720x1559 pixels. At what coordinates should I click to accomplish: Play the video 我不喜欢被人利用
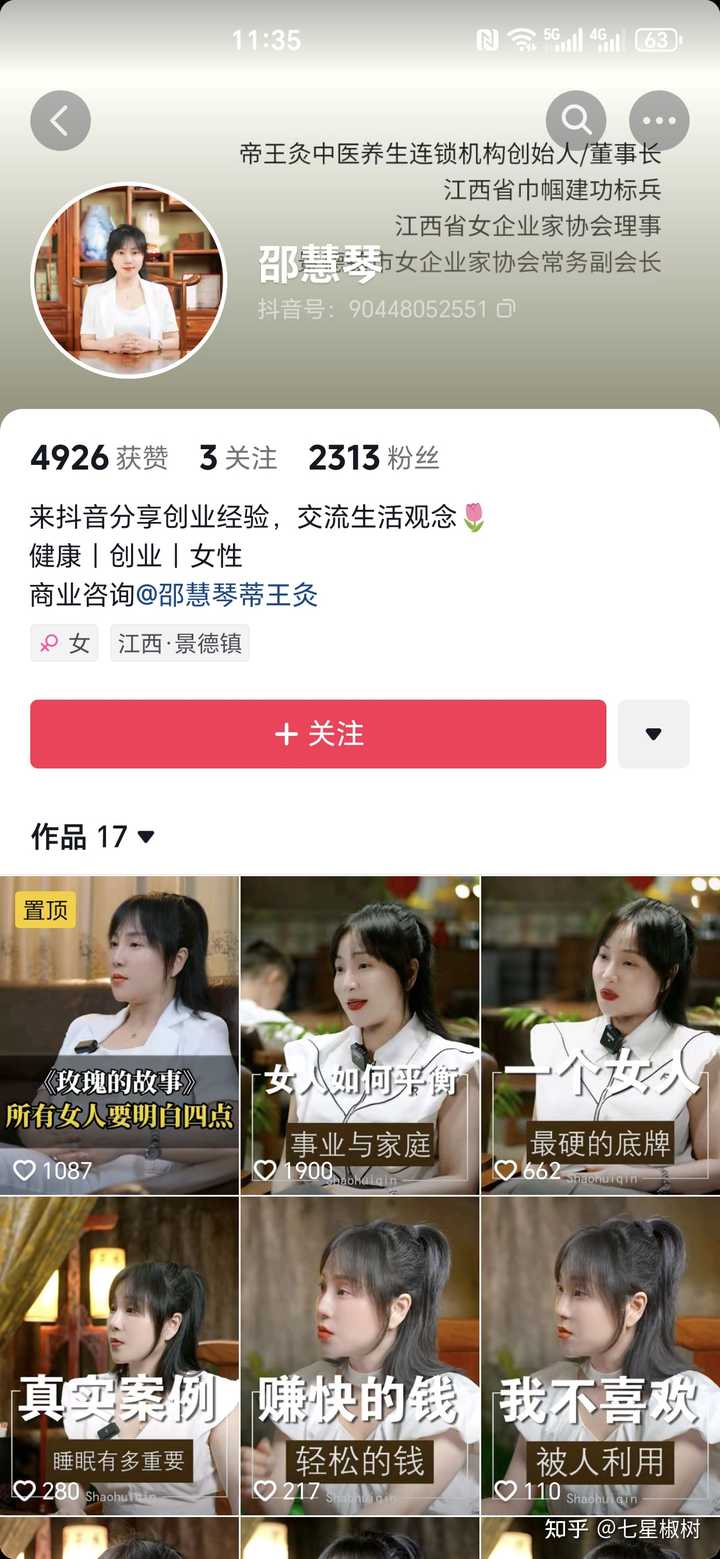(x=600, y=1355)
